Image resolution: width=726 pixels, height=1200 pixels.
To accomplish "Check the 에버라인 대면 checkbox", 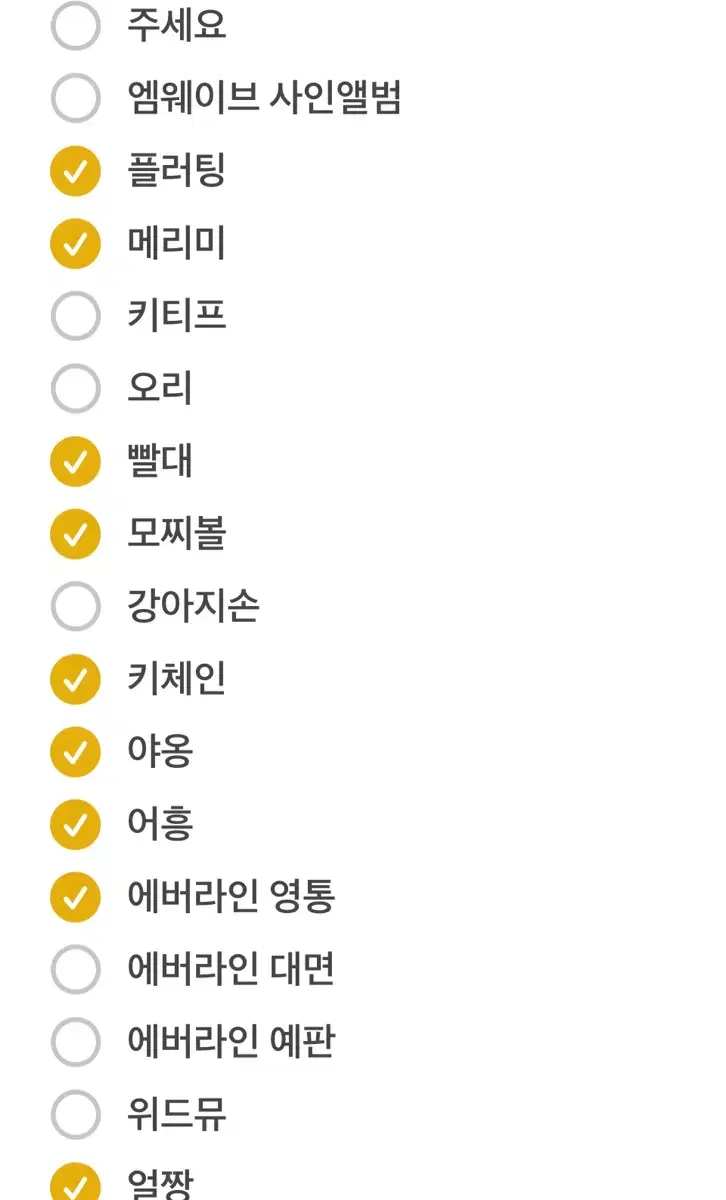I will point(75,968).
